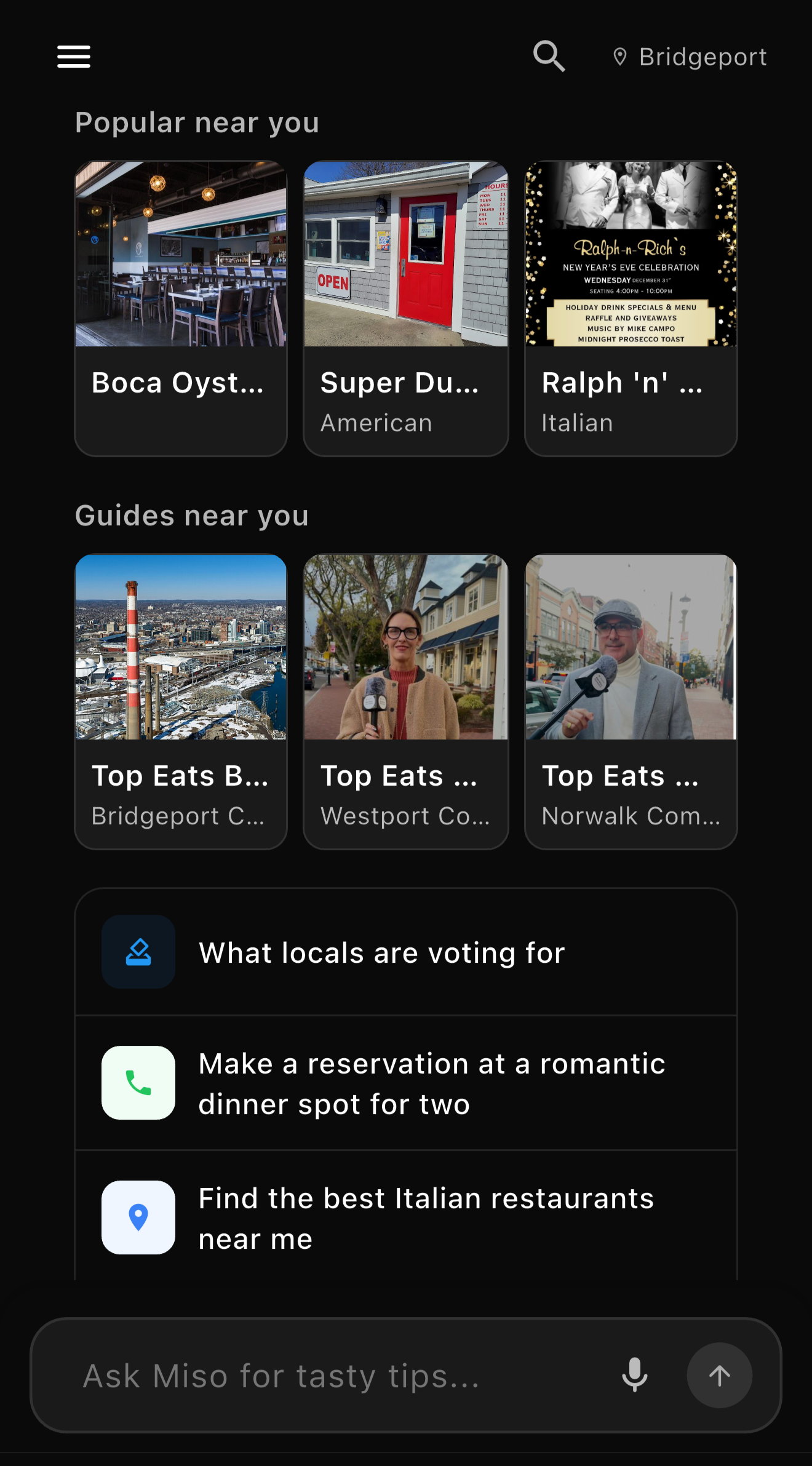Screen dimensions: 812x1466
Task: Send the message with the arrow button
Action: pos(720,1375)
